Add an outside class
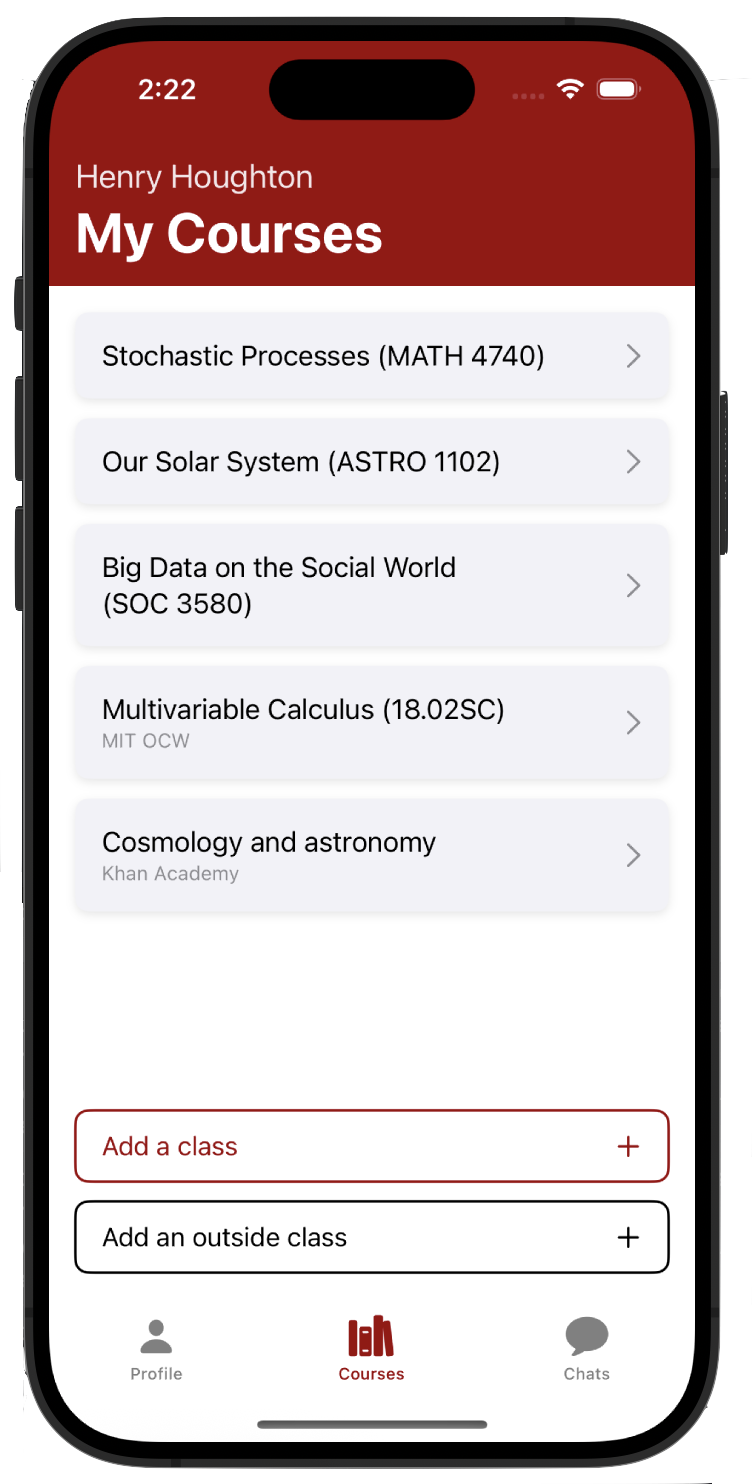 point(371,1237)
